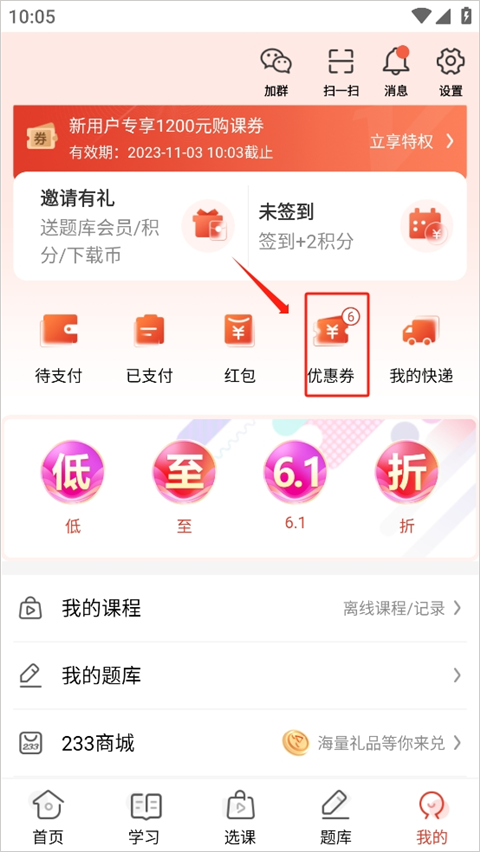This screenshot has height=852, width=480.
Task: Open the 邀请有礼 invite card
Action: (x=130, y=226)
